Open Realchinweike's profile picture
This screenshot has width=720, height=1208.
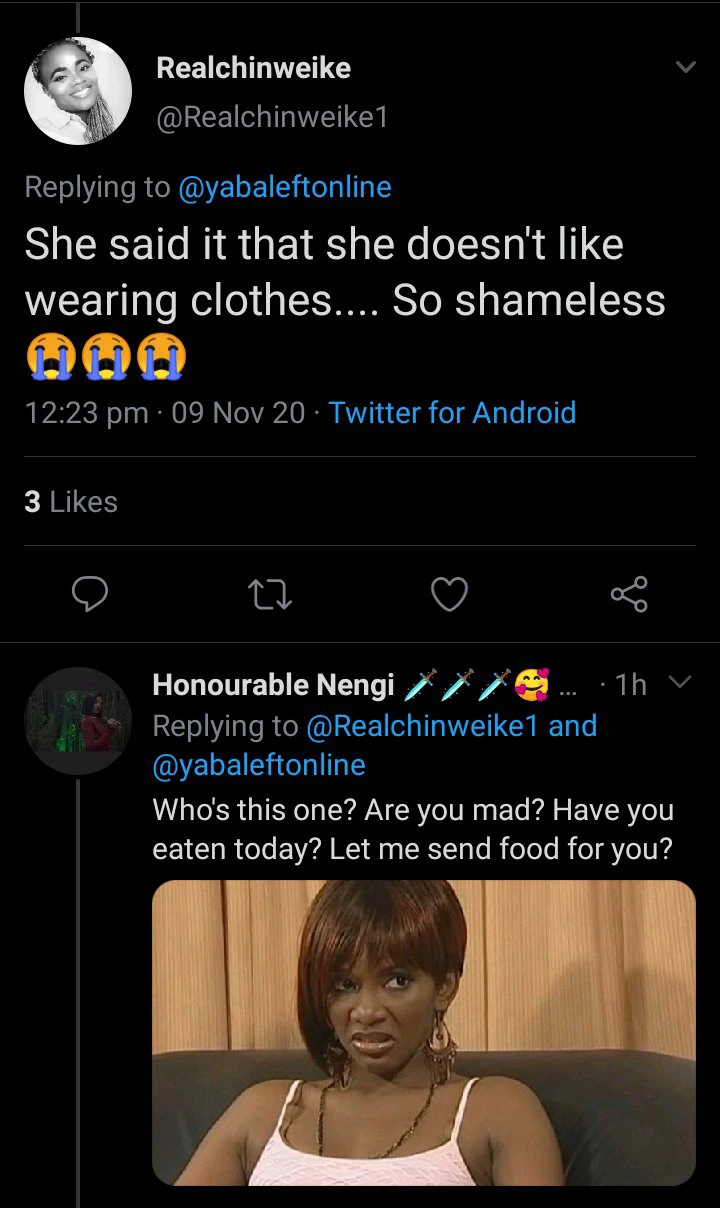tap(77, 91)
